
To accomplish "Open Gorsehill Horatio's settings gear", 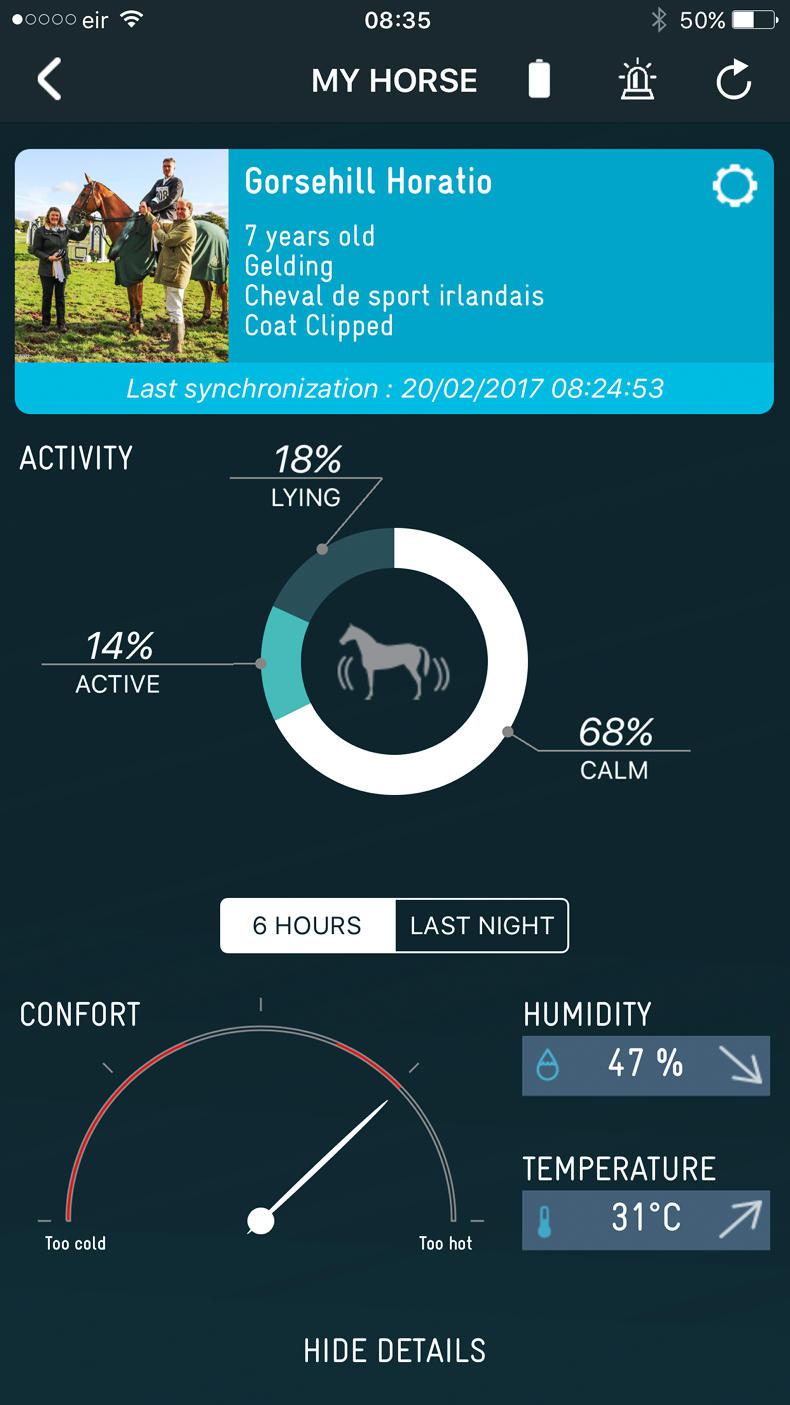I will coord(734,186).
